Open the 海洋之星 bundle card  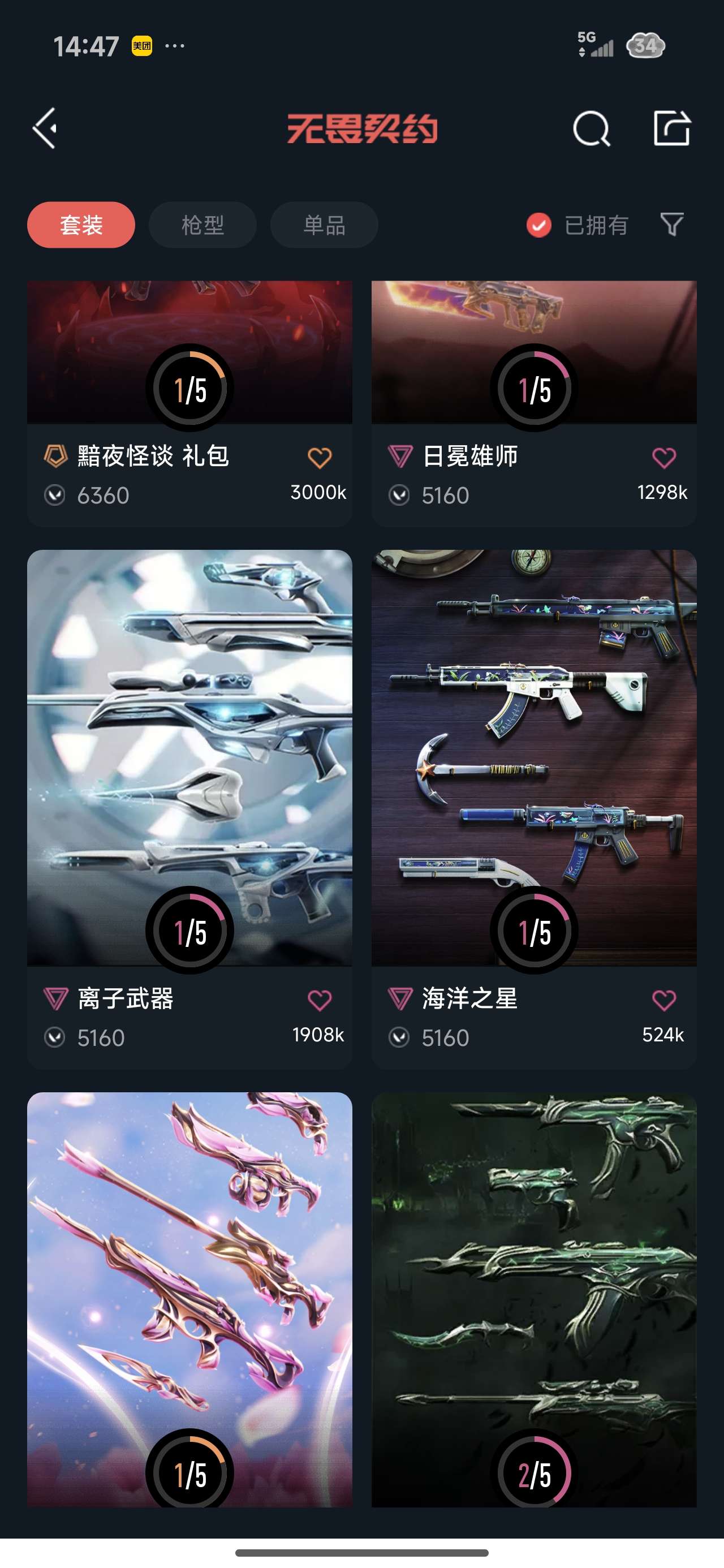(x=534, y=809)
